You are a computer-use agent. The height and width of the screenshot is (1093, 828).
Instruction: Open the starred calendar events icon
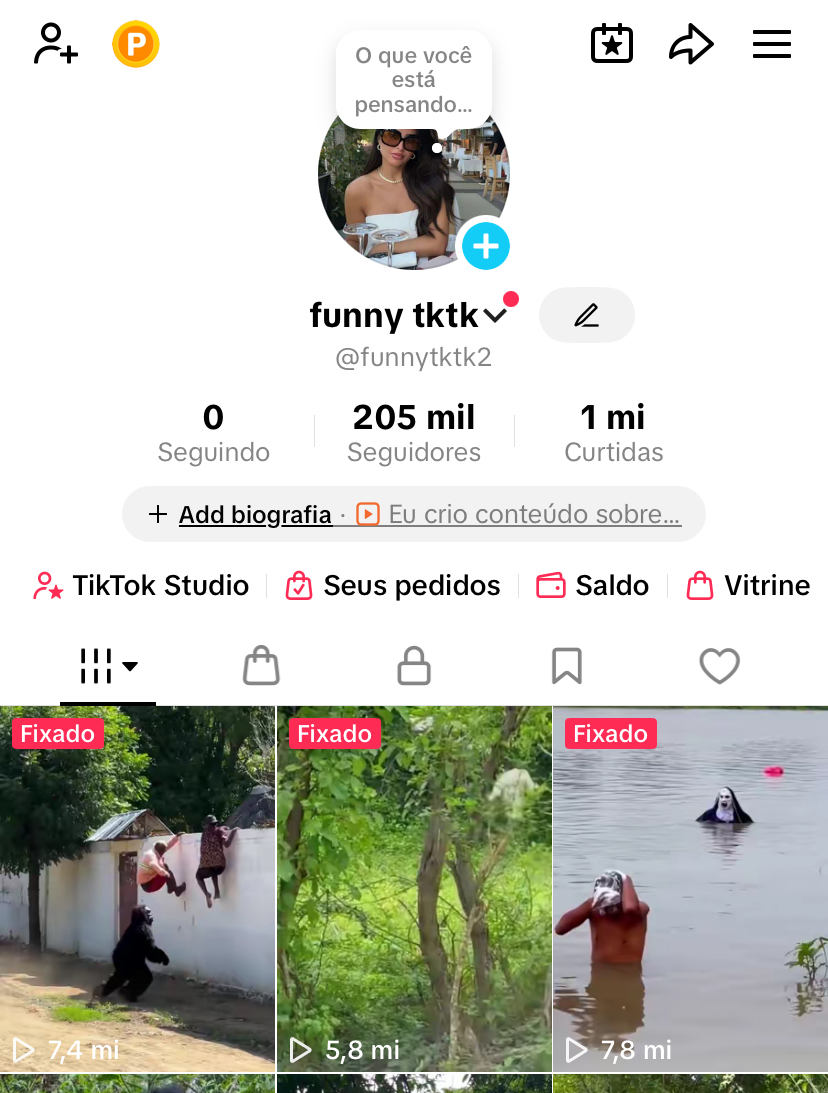612,45
